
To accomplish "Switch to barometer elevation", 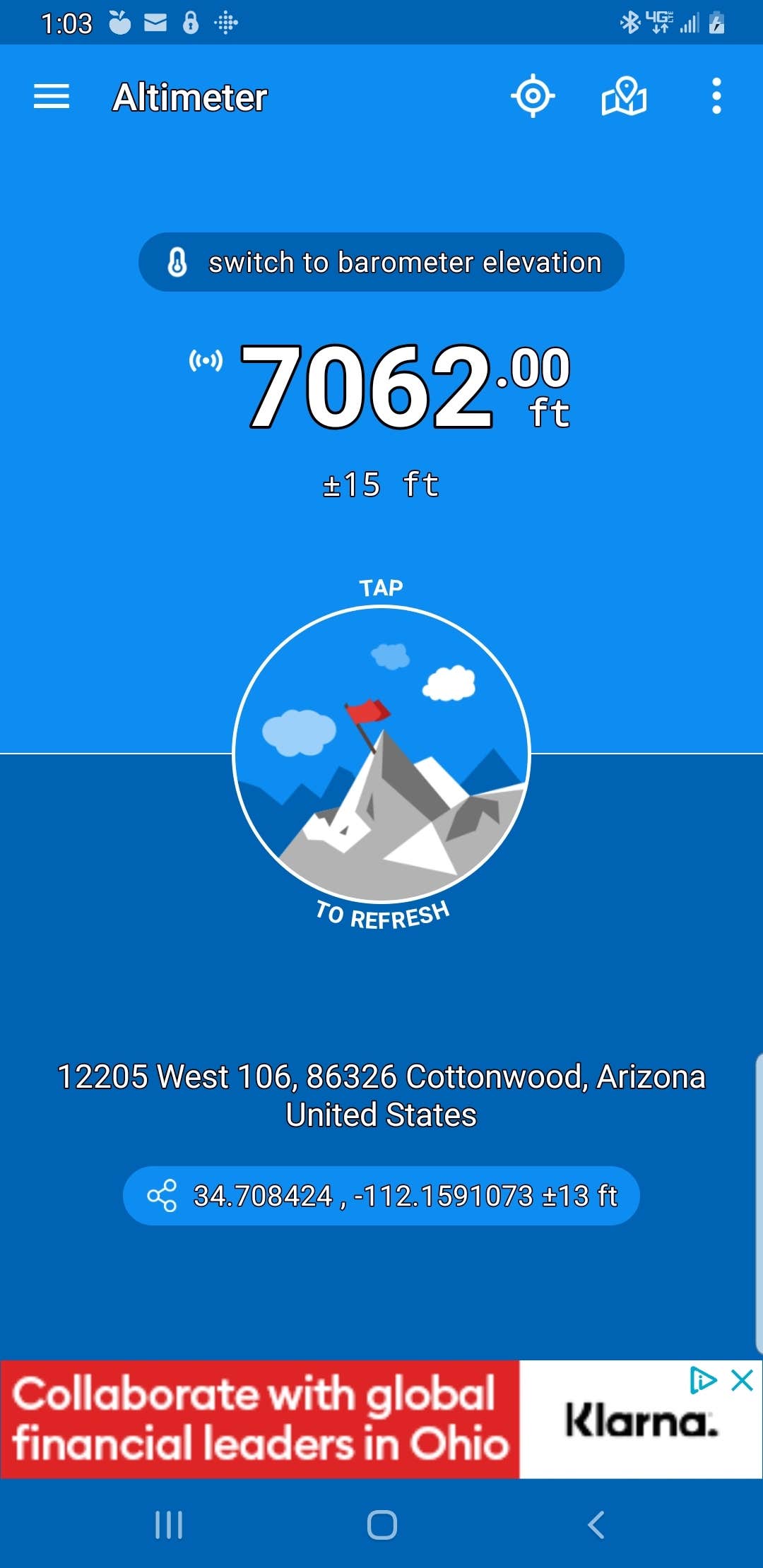I will click(x=381, y=262).
